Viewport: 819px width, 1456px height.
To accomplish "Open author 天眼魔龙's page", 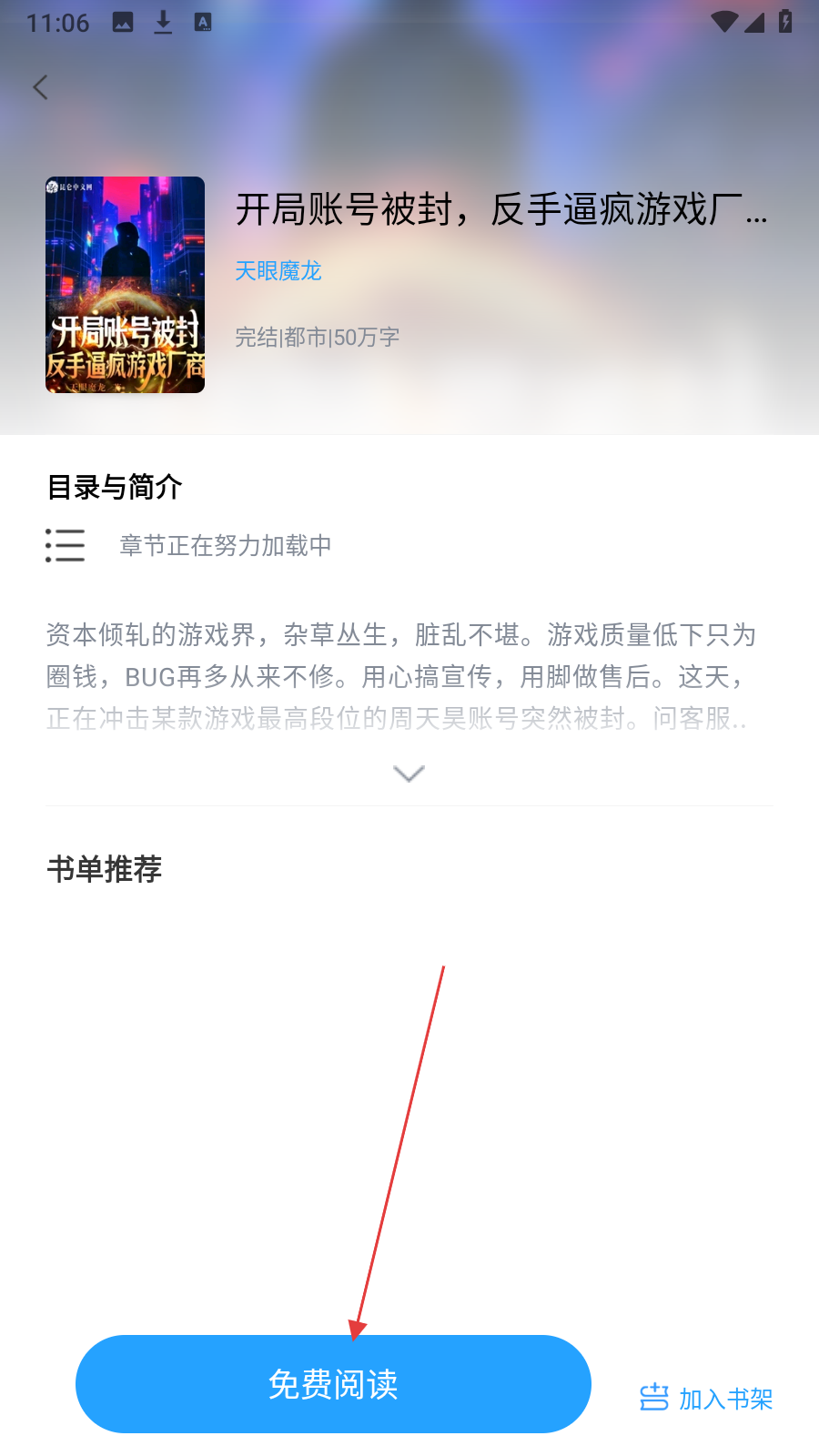I will (x=278, y=271).
